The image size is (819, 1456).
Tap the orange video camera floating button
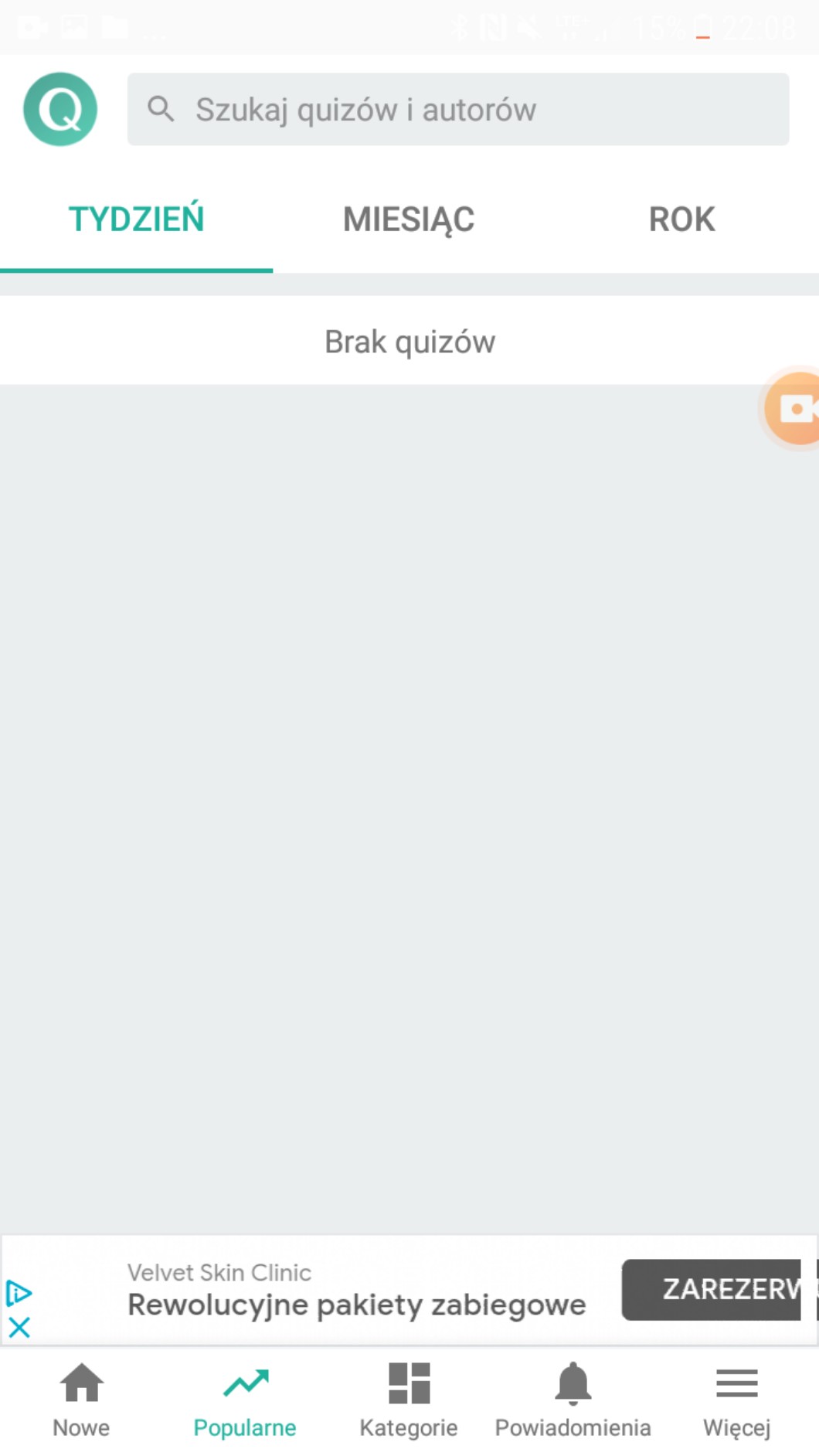793,408
